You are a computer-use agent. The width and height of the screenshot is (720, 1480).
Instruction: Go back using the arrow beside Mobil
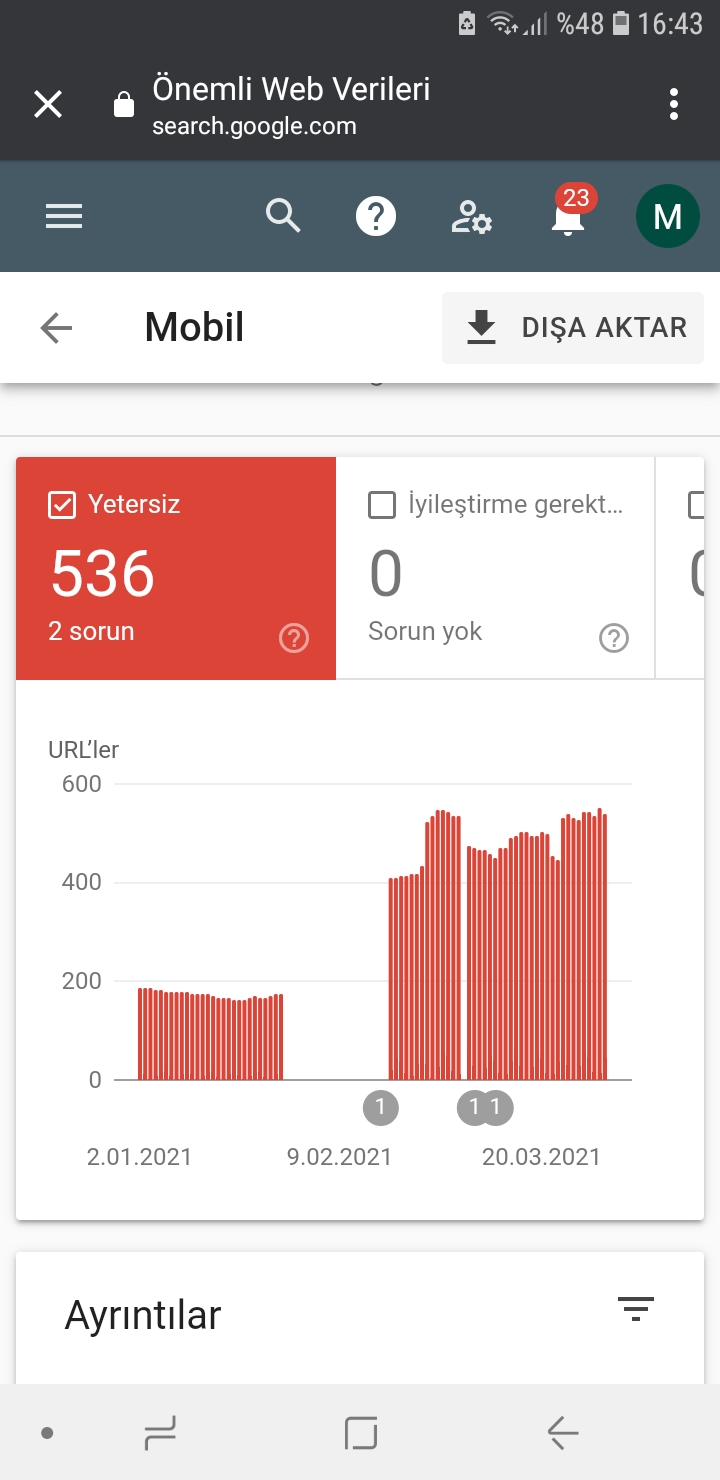[x=56, y=328]
